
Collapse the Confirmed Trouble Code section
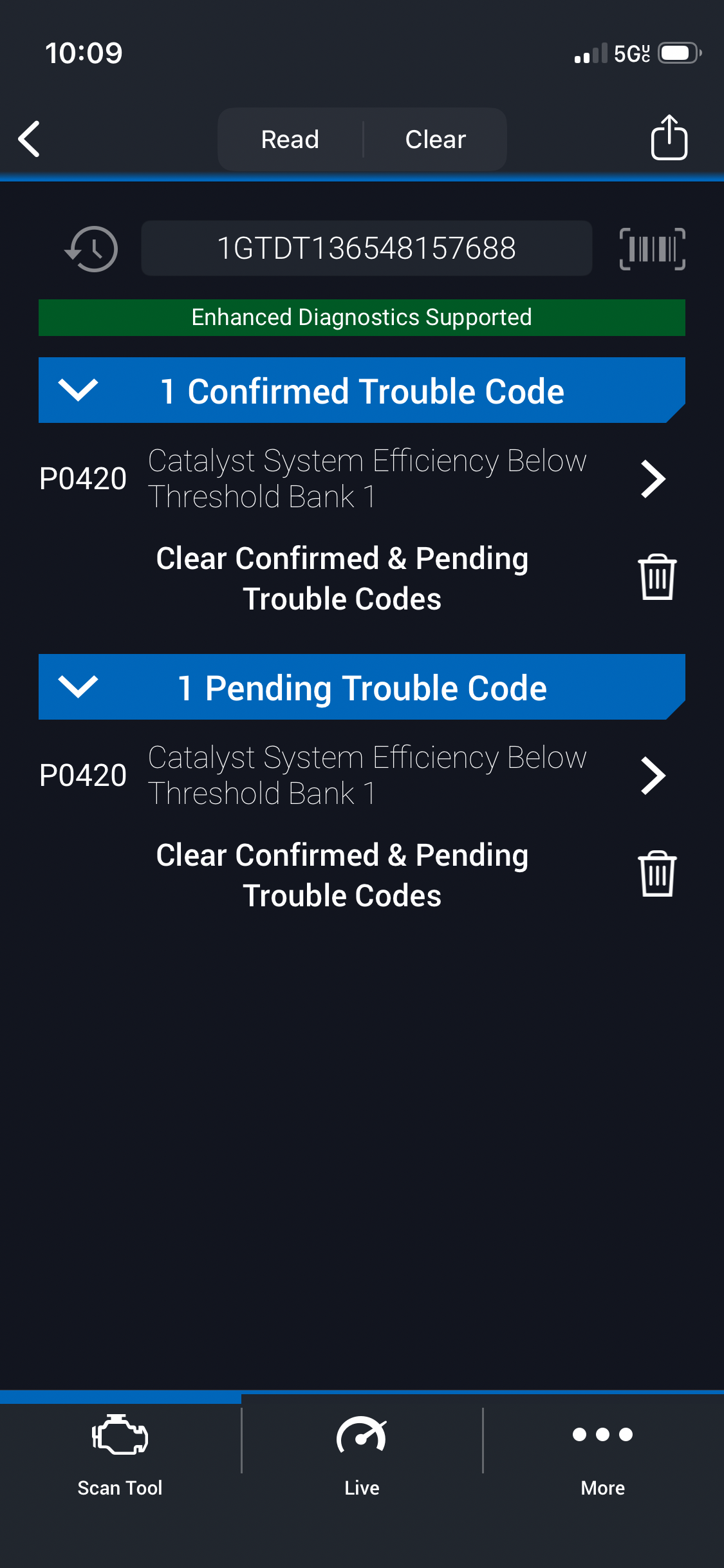tap(78, 390)
